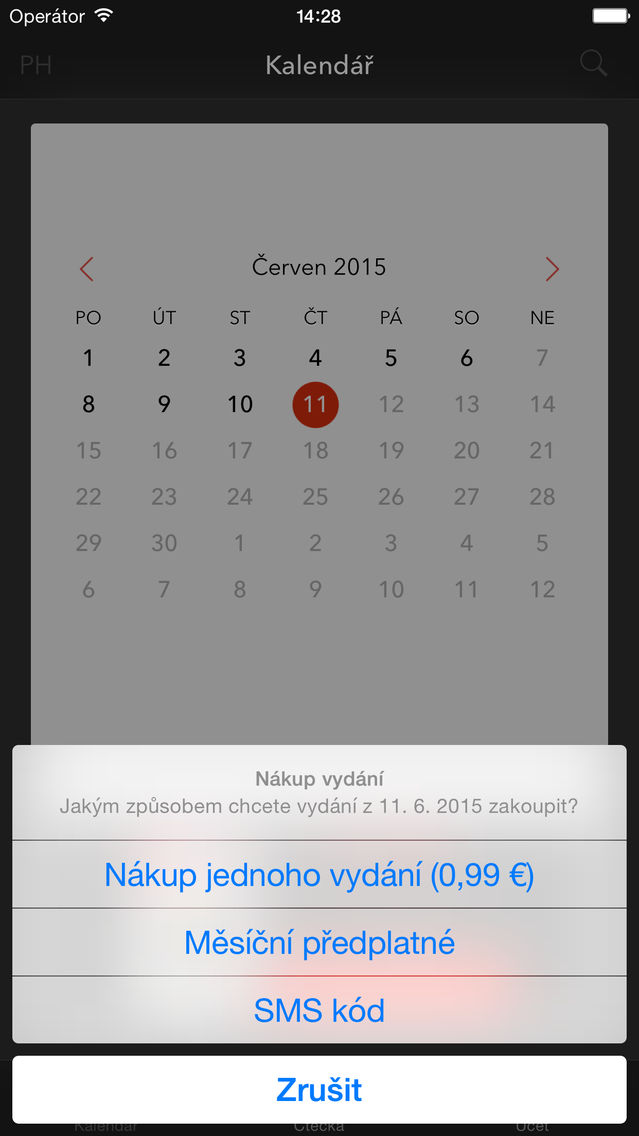Dismiss the sheet with Zrušit
Image resolution: width=639 pixels, height=1136 pixels.
tap(320, 1090)
